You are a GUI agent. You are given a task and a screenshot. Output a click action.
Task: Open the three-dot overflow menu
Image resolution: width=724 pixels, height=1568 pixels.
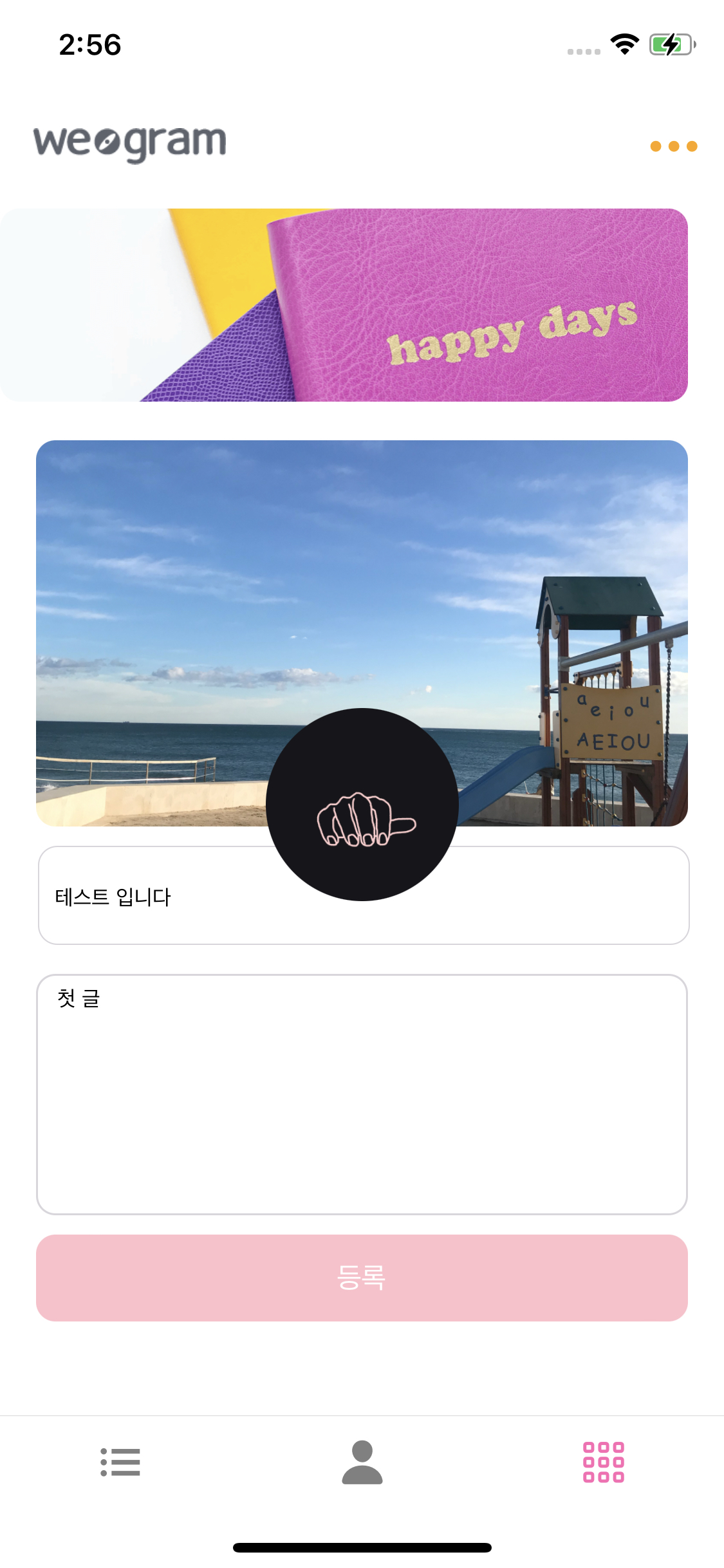pyautogui.click(x=673, y=146)
